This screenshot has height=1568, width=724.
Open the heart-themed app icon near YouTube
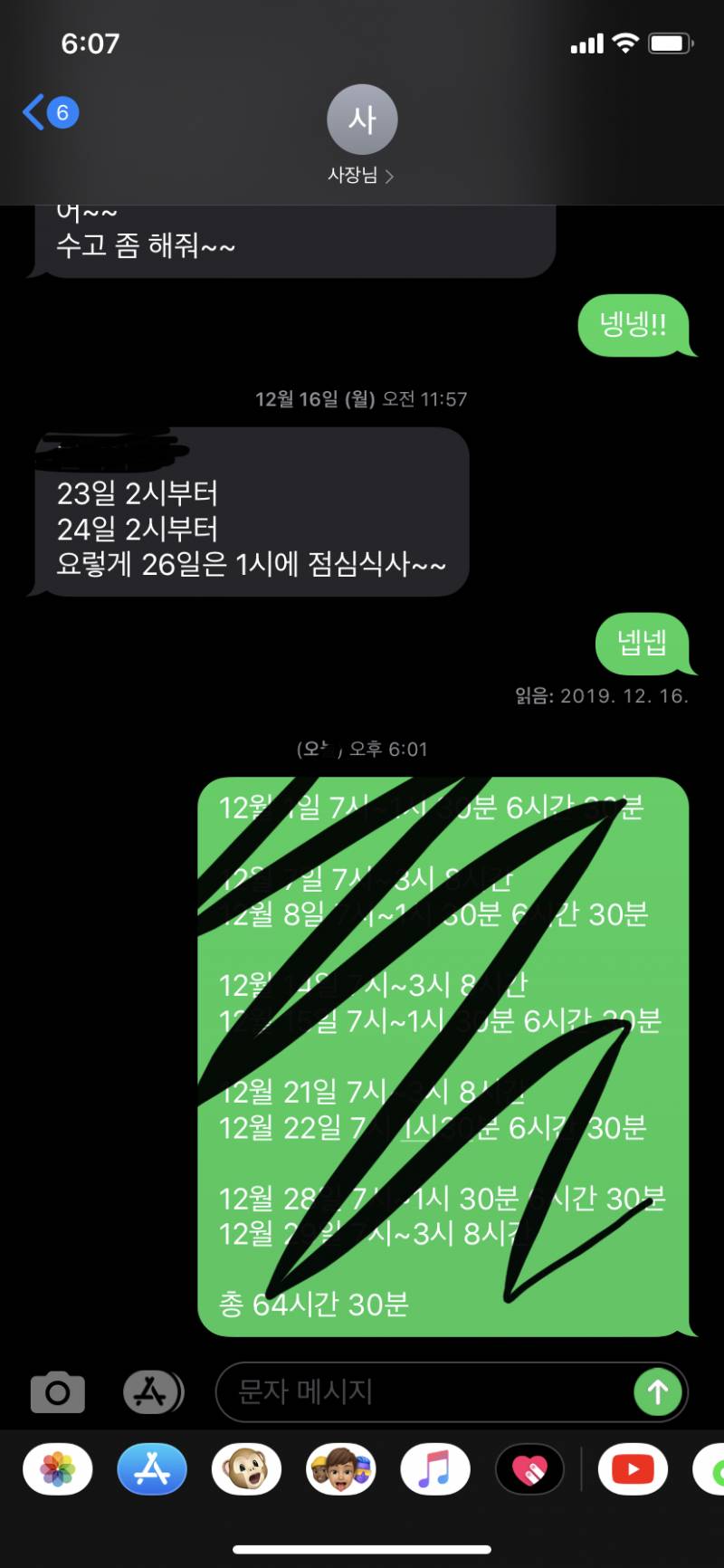[x=530, y=1469]
